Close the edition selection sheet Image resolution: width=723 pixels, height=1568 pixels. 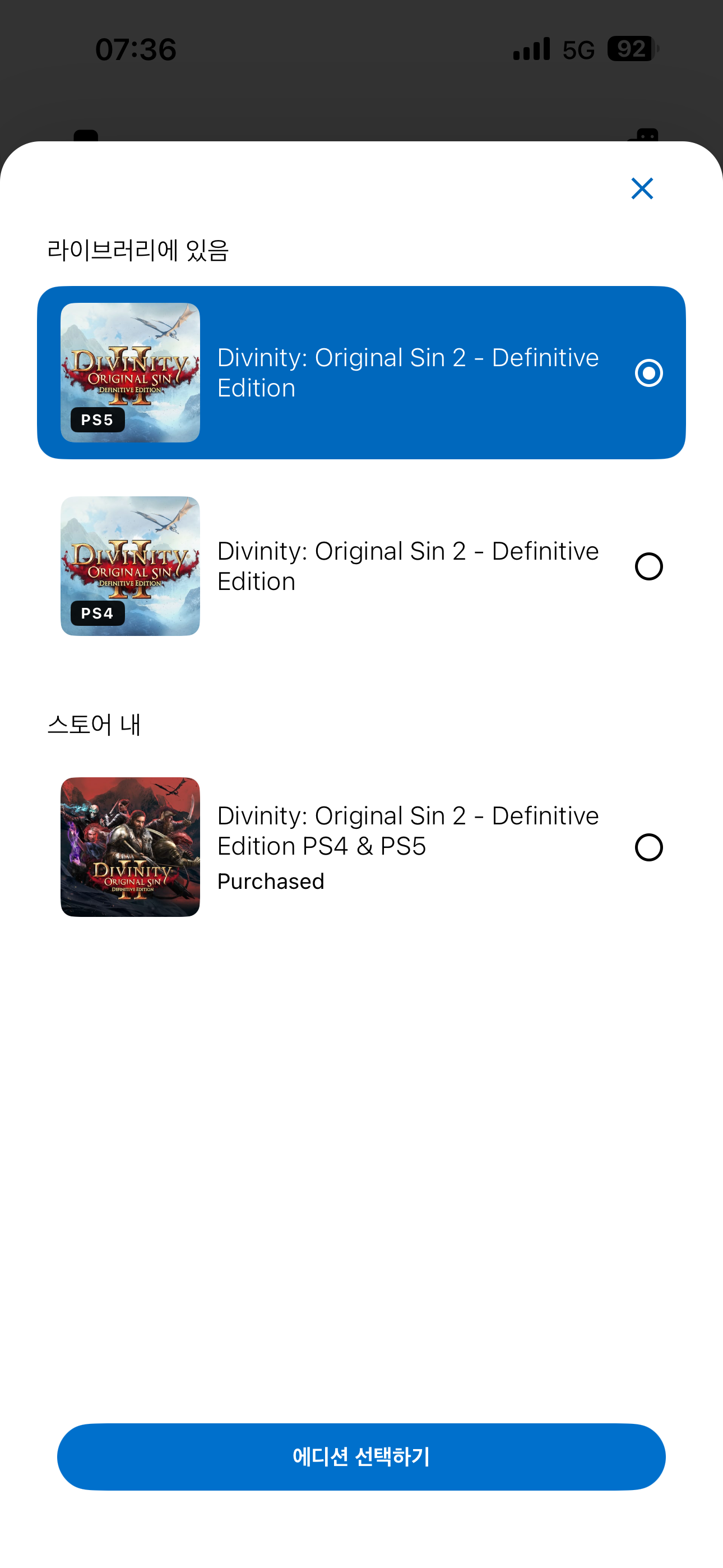[641, 188]
